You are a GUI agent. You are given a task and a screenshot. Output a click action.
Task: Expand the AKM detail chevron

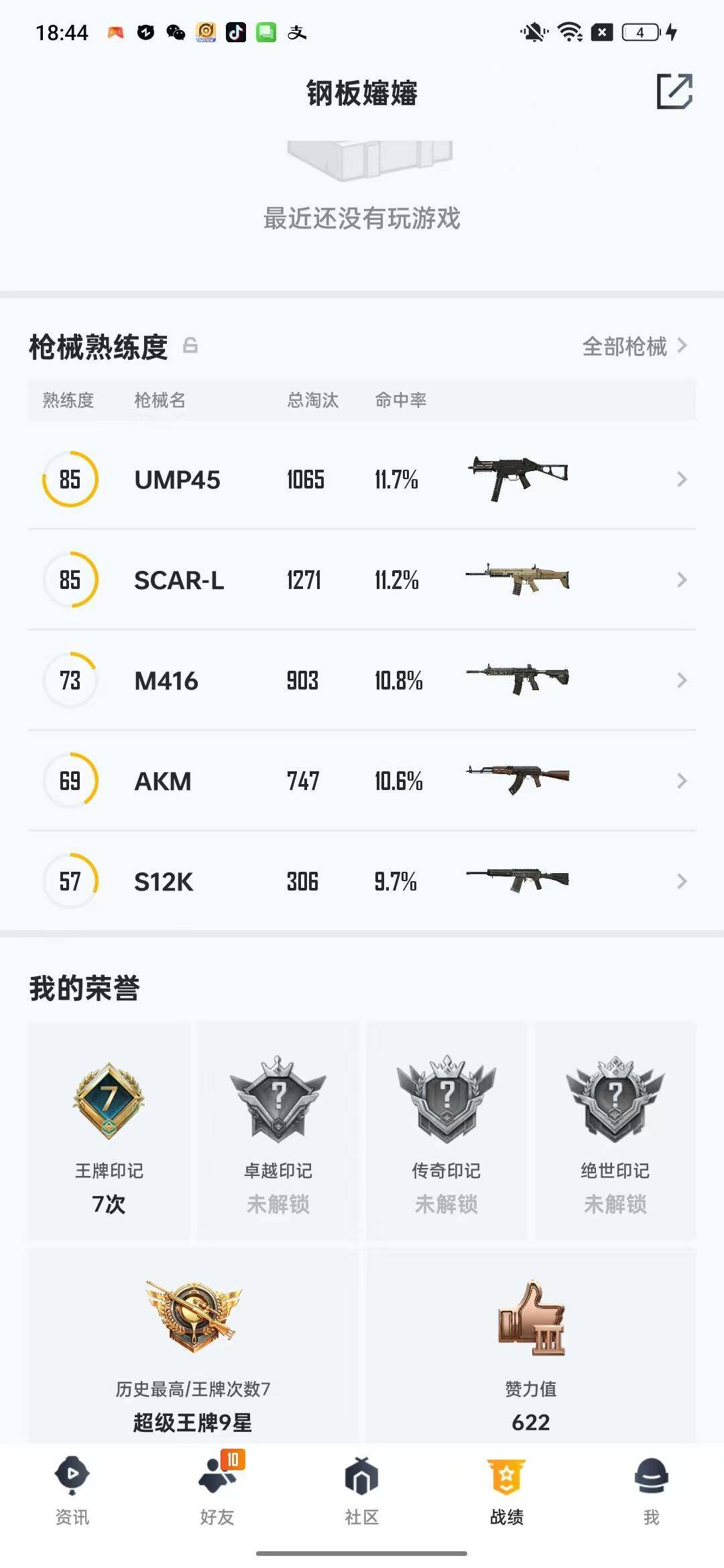tap(682, 781)
